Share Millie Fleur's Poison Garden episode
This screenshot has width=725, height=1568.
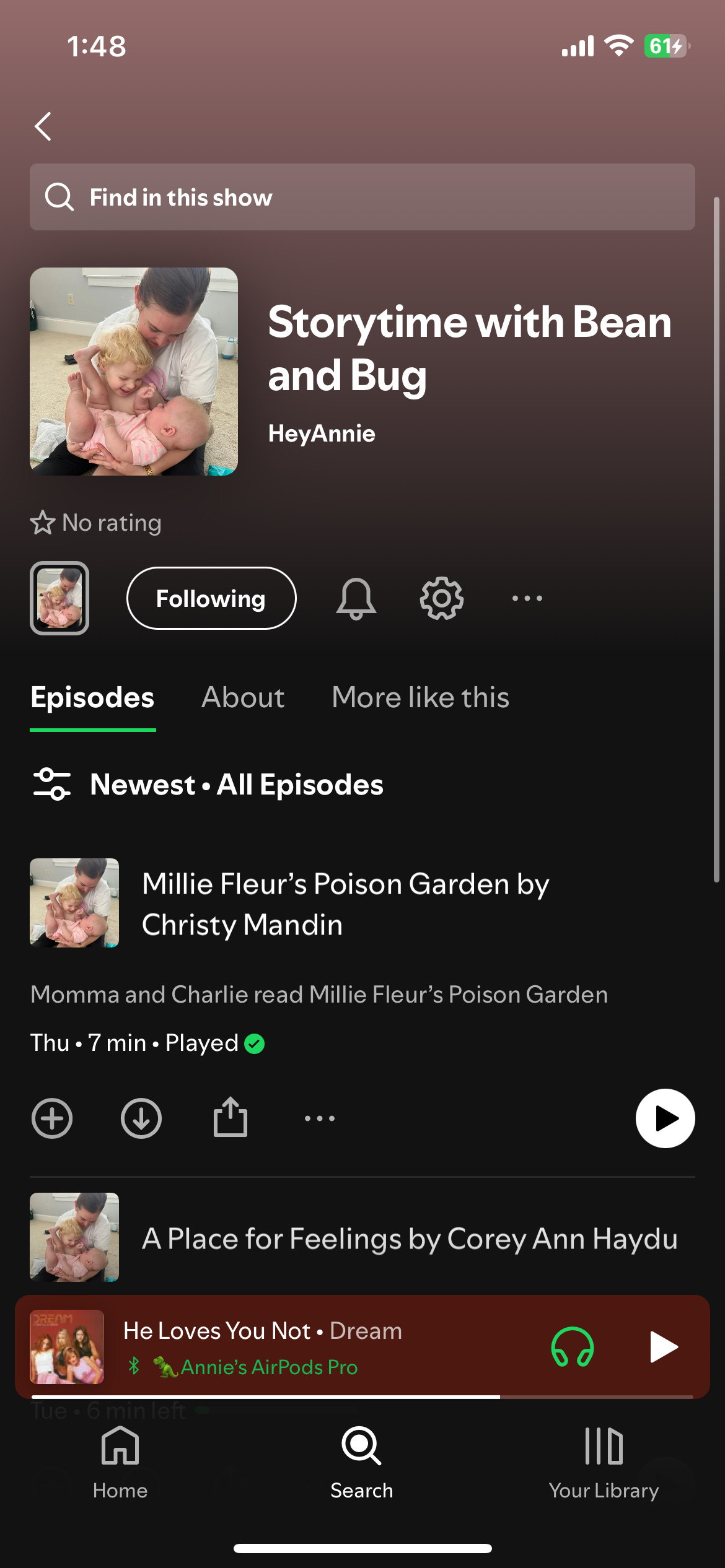click(231, 1117)
